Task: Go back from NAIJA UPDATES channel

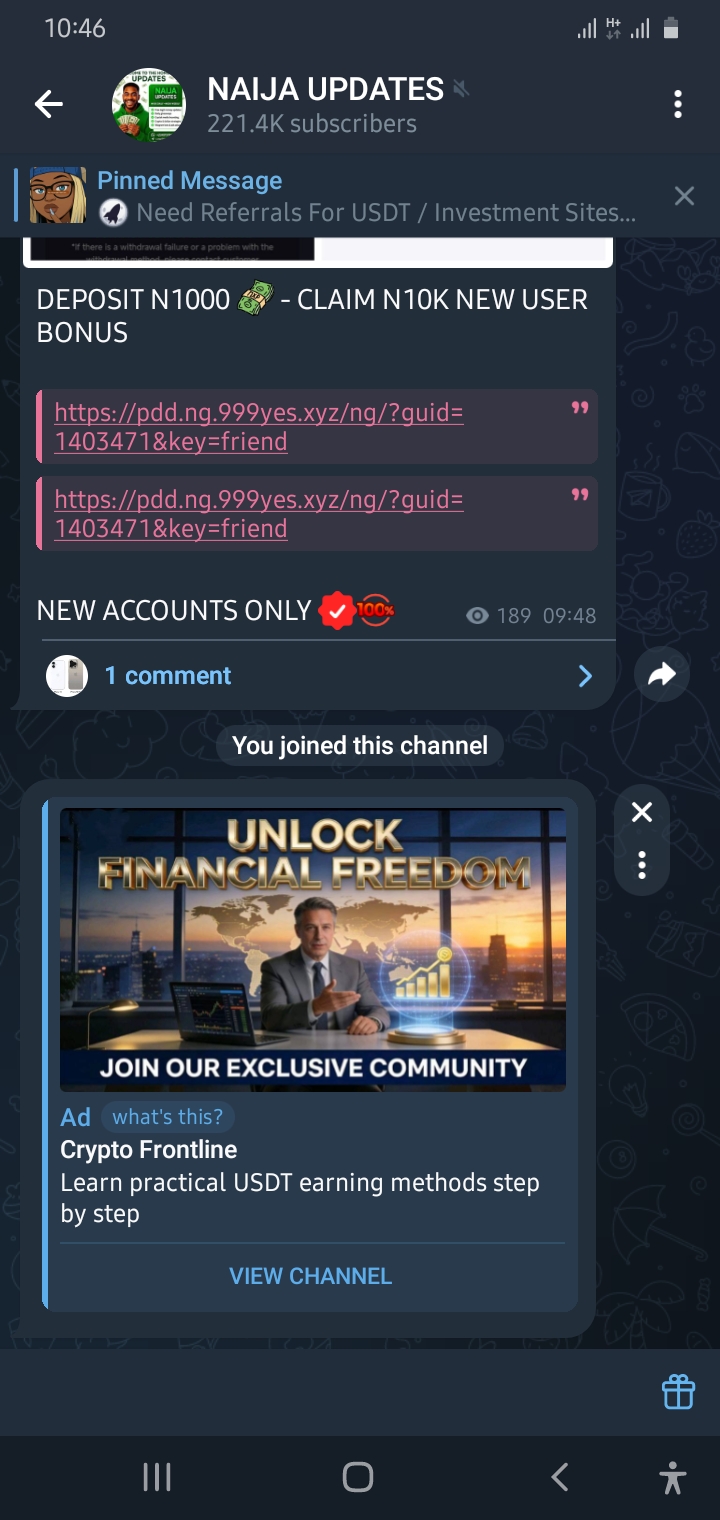Action: click(48, 104)
